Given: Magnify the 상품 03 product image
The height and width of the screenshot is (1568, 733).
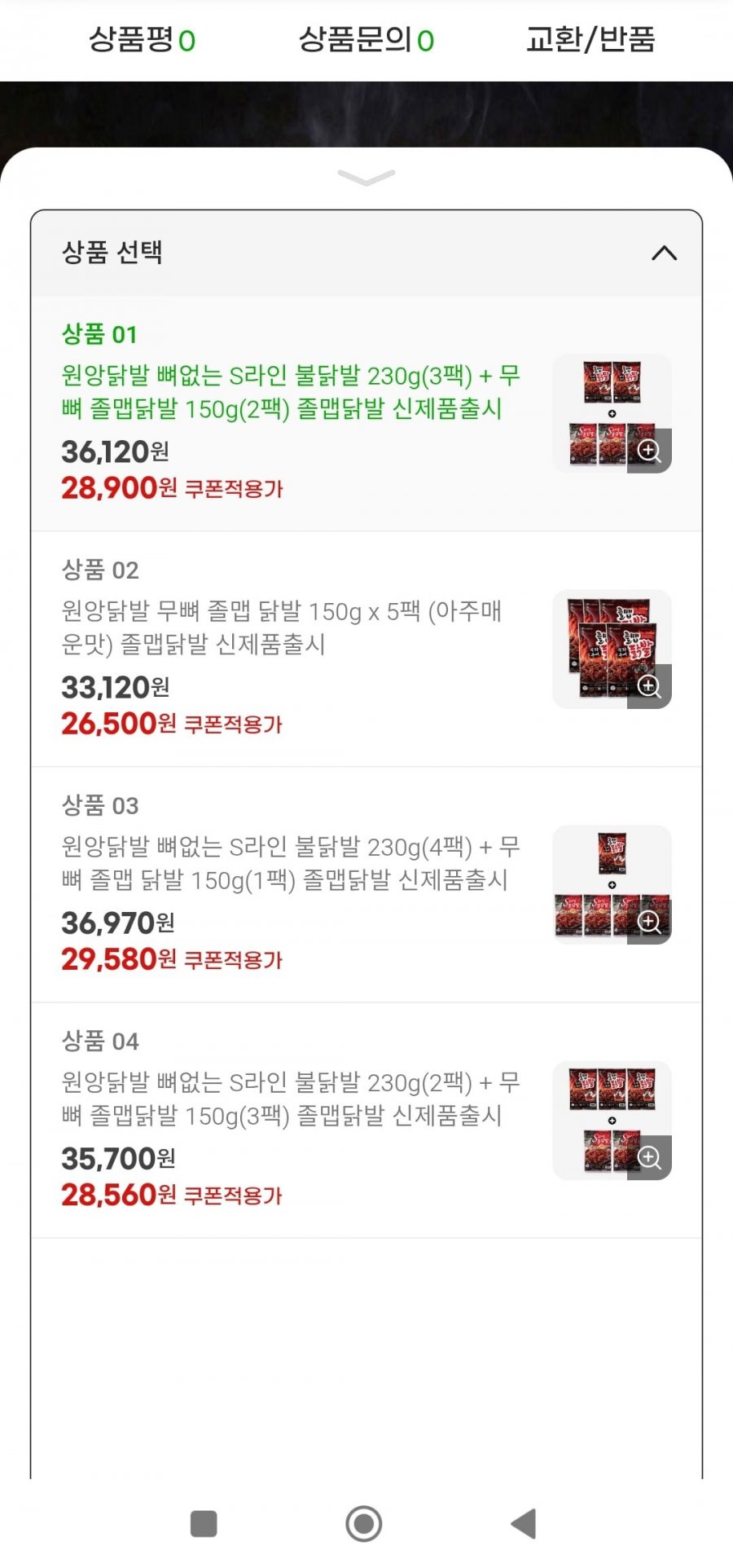Looking at the screenshot, I should pyautogui.click(x=649, y=922).
